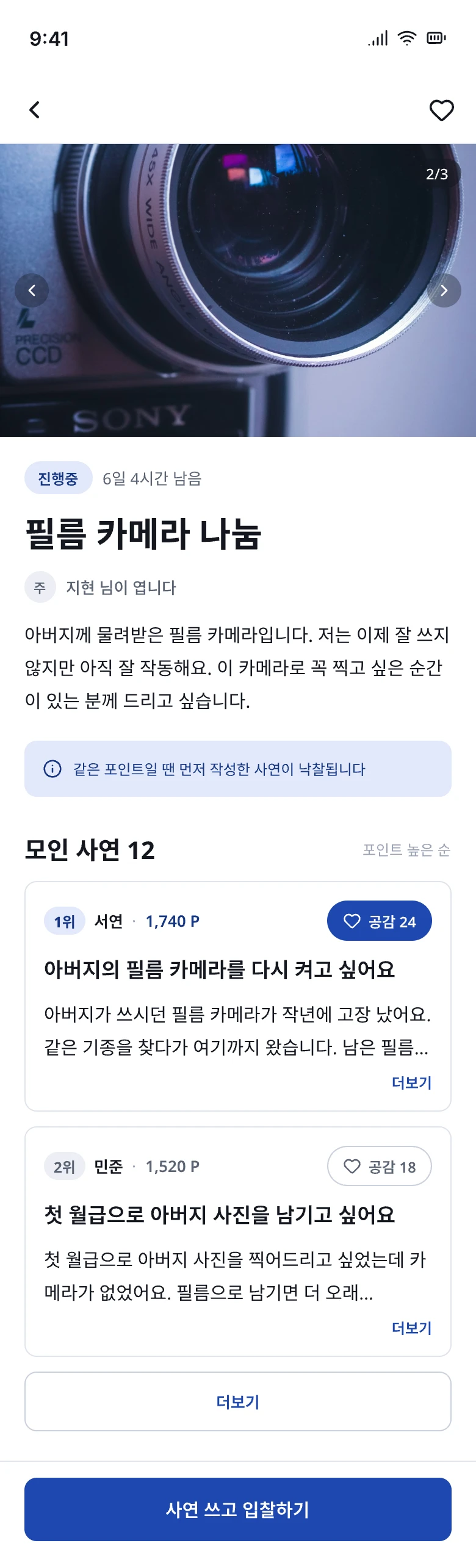Image resolution: width=476 pixels, height=1568 pixels.
Task: Like 민준's story with 공감 18
Action: coord(380,1166)
